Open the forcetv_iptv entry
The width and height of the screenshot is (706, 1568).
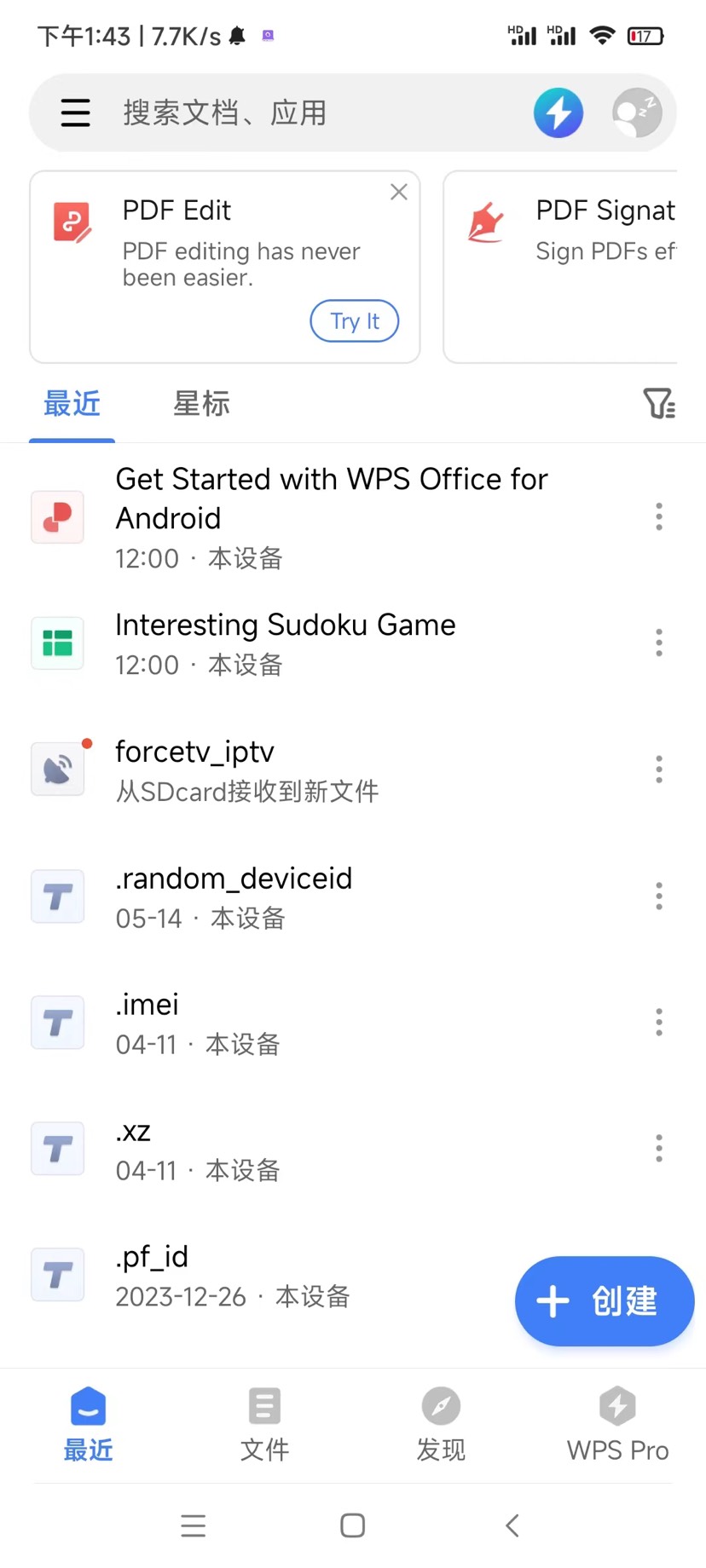point(247,770)
